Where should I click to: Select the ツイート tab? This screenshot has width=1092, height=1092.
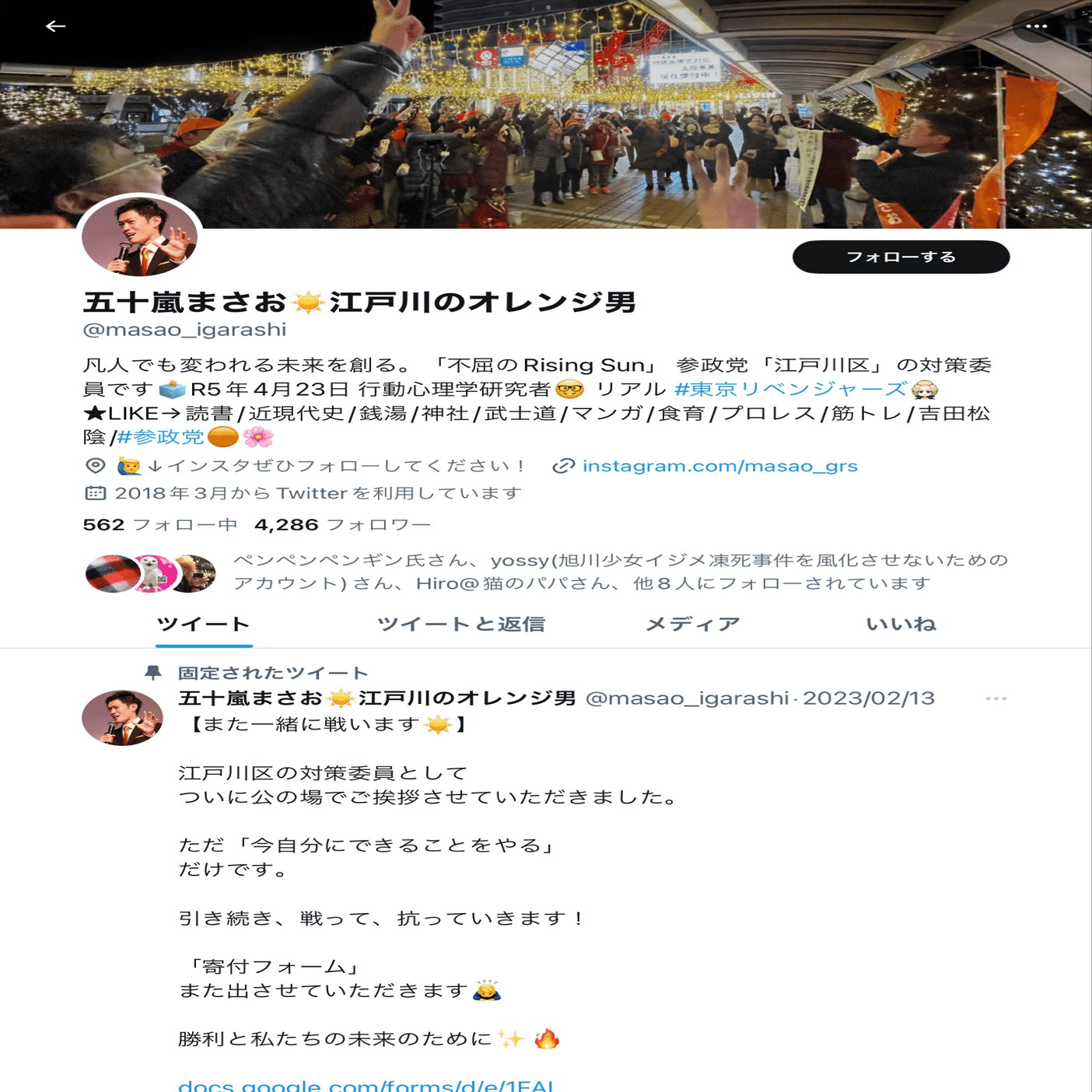point(204,624)
